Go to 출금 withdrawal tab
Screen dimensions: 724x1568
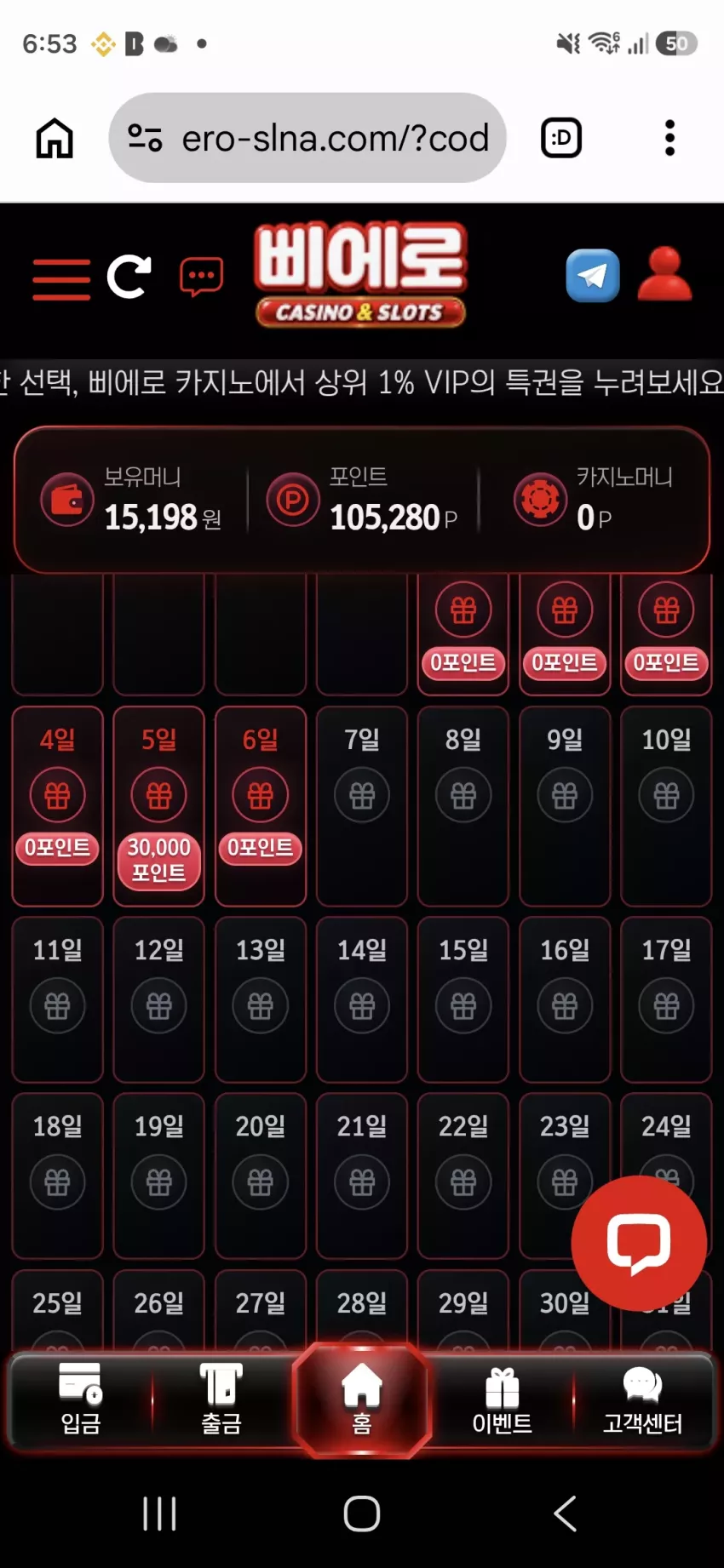tap(221, 1399)
